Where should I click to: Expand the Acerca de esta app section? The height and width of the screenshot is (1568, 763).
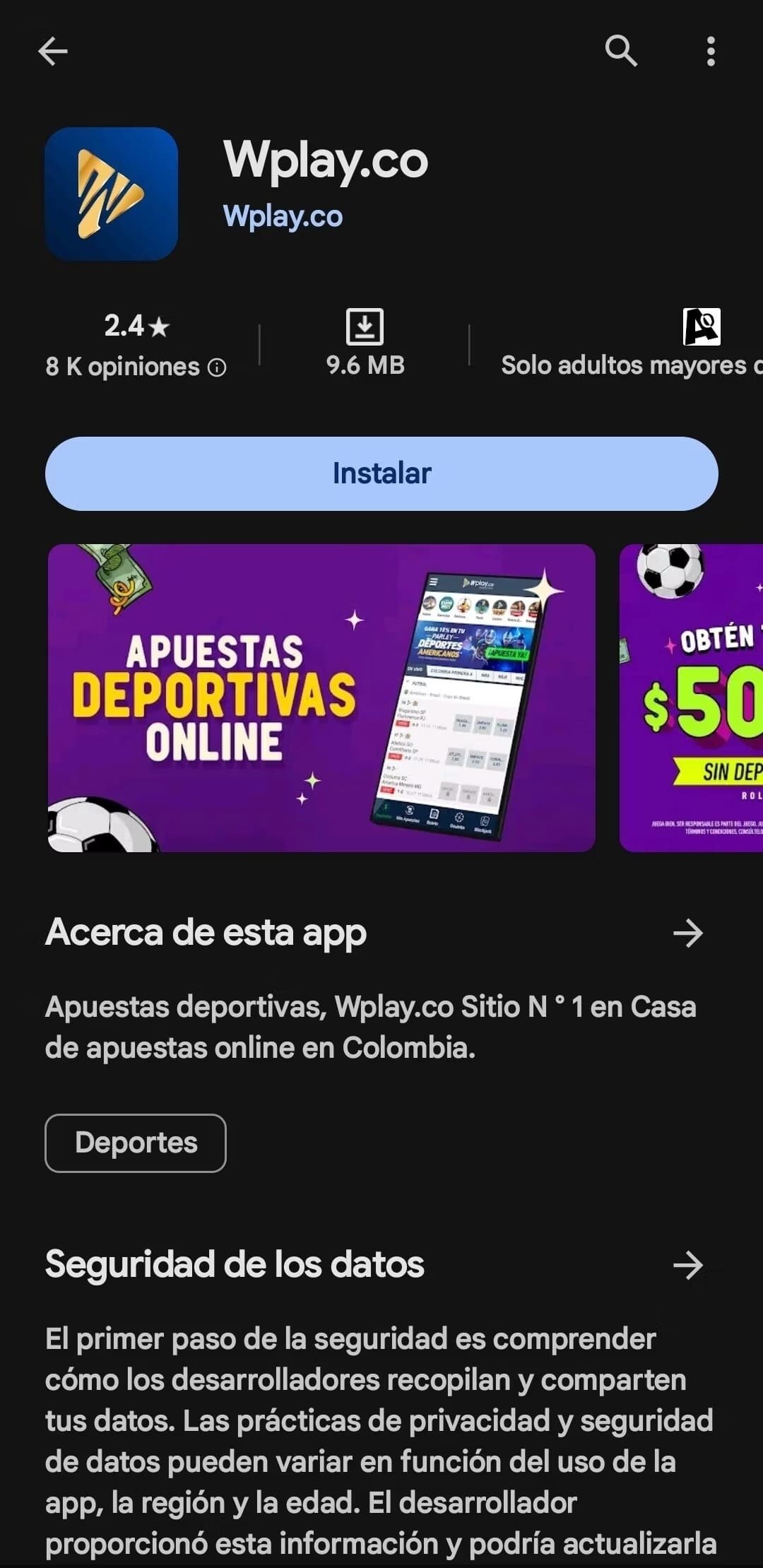coord(205,933)
